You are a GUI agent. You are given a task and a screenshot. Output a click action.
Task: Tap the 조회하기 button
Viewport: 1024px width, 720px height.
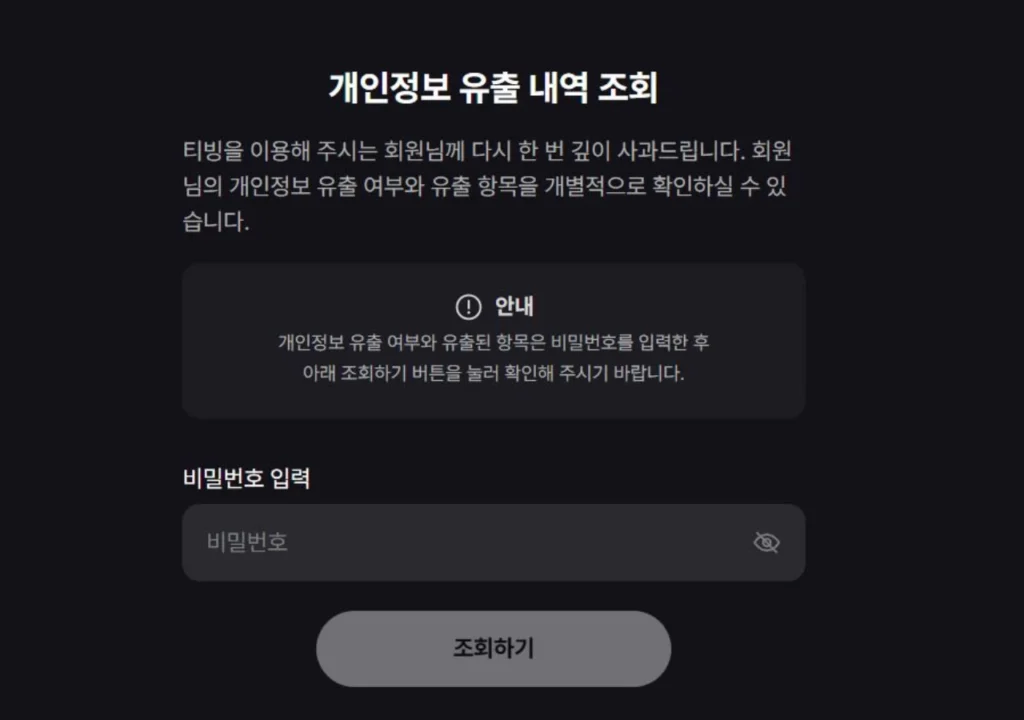pyautogui.click(x=494, y=648)
